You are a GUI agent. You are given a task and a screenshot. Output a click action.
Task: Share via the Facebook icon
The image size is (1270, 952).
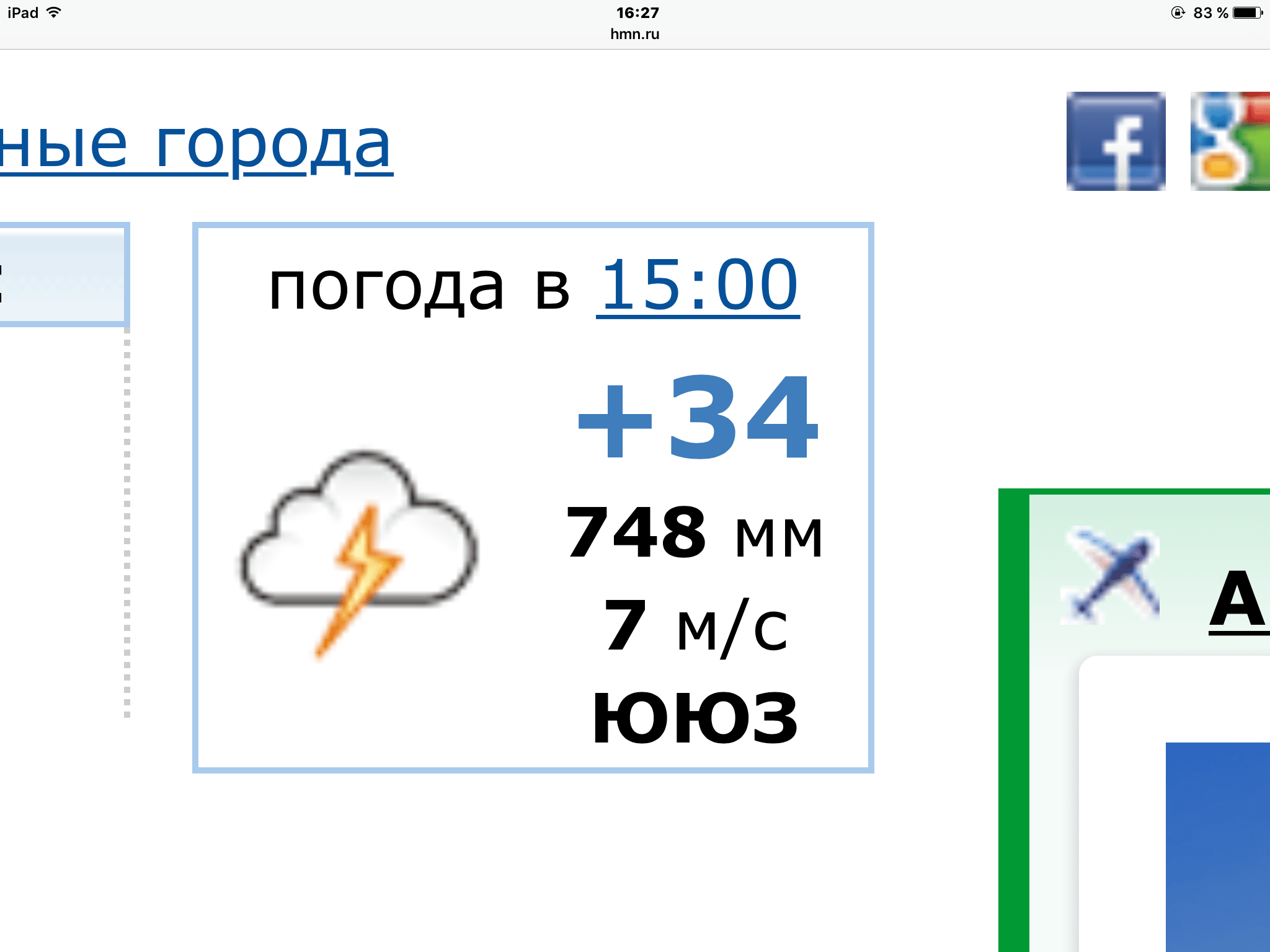(1116, 141)
